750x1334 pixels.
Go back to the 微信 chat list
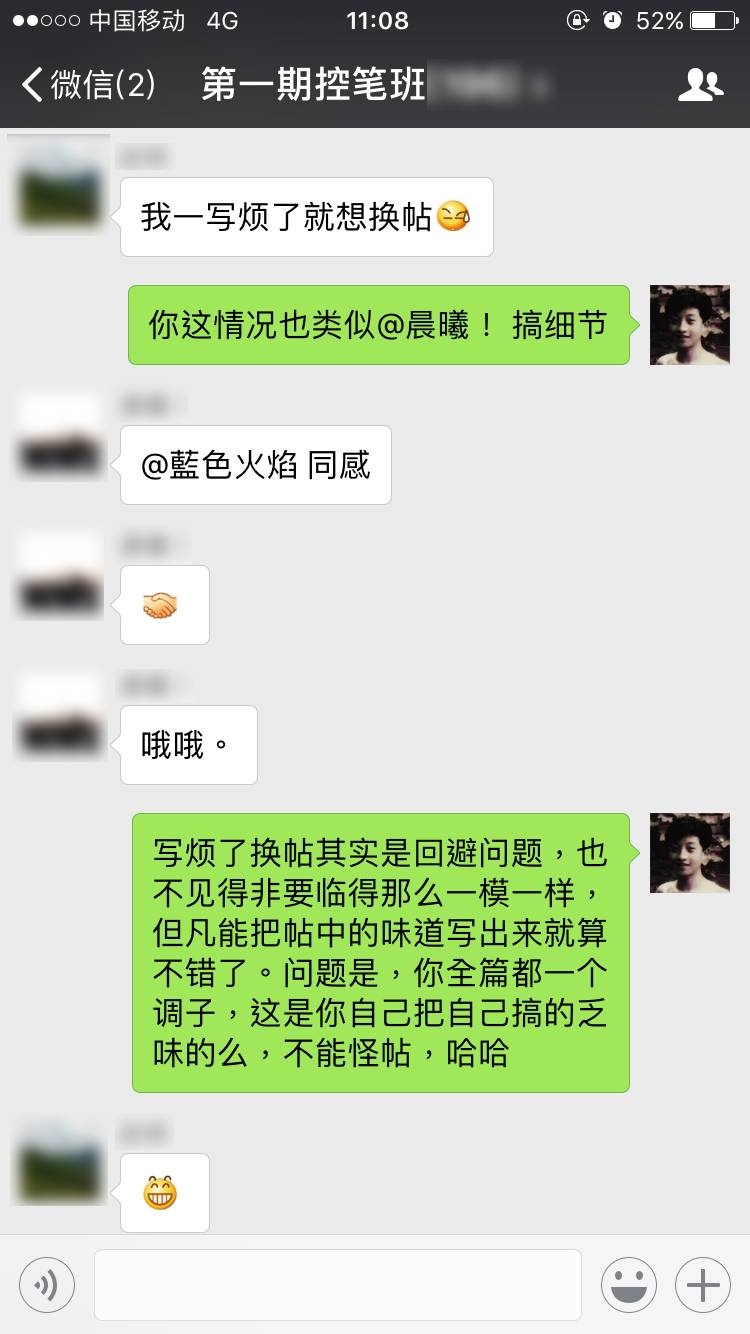pyautogui.click(x=88, y=85)
